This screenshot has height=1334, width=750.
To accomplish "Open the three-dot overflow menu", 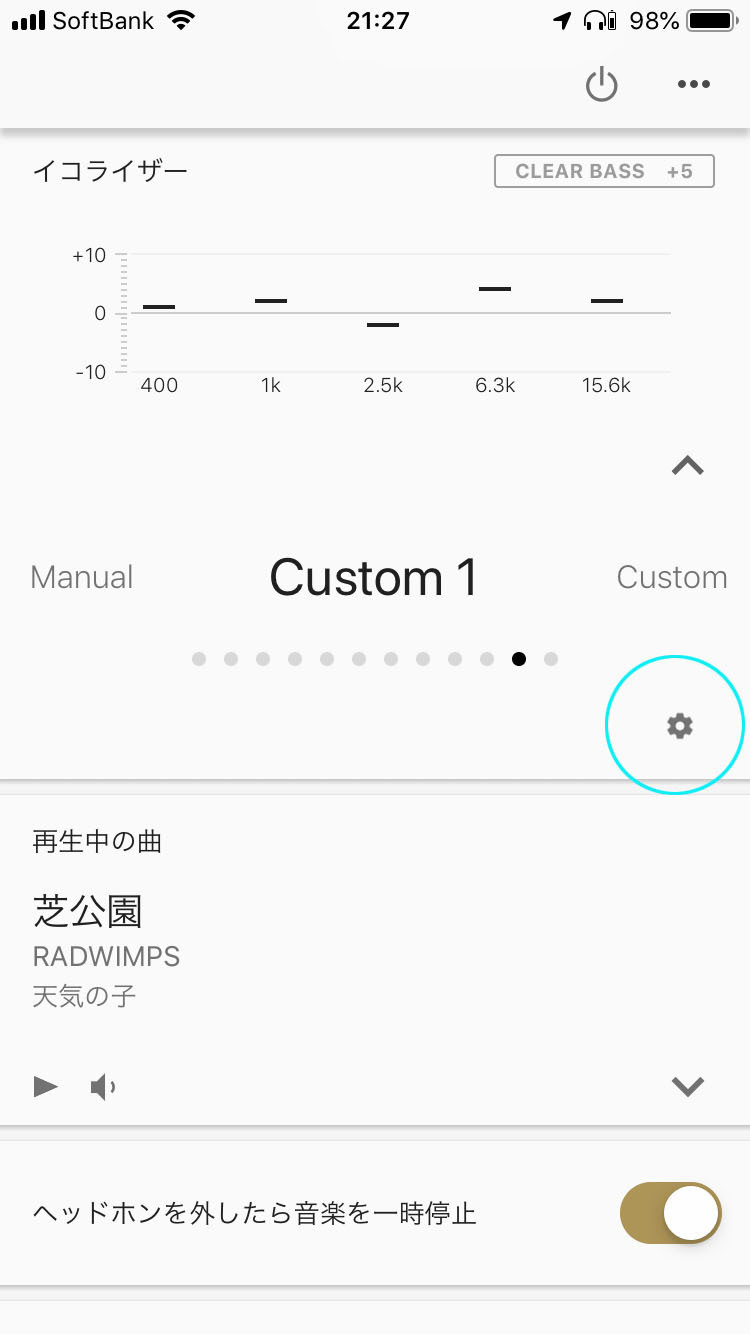I will 694,85.
